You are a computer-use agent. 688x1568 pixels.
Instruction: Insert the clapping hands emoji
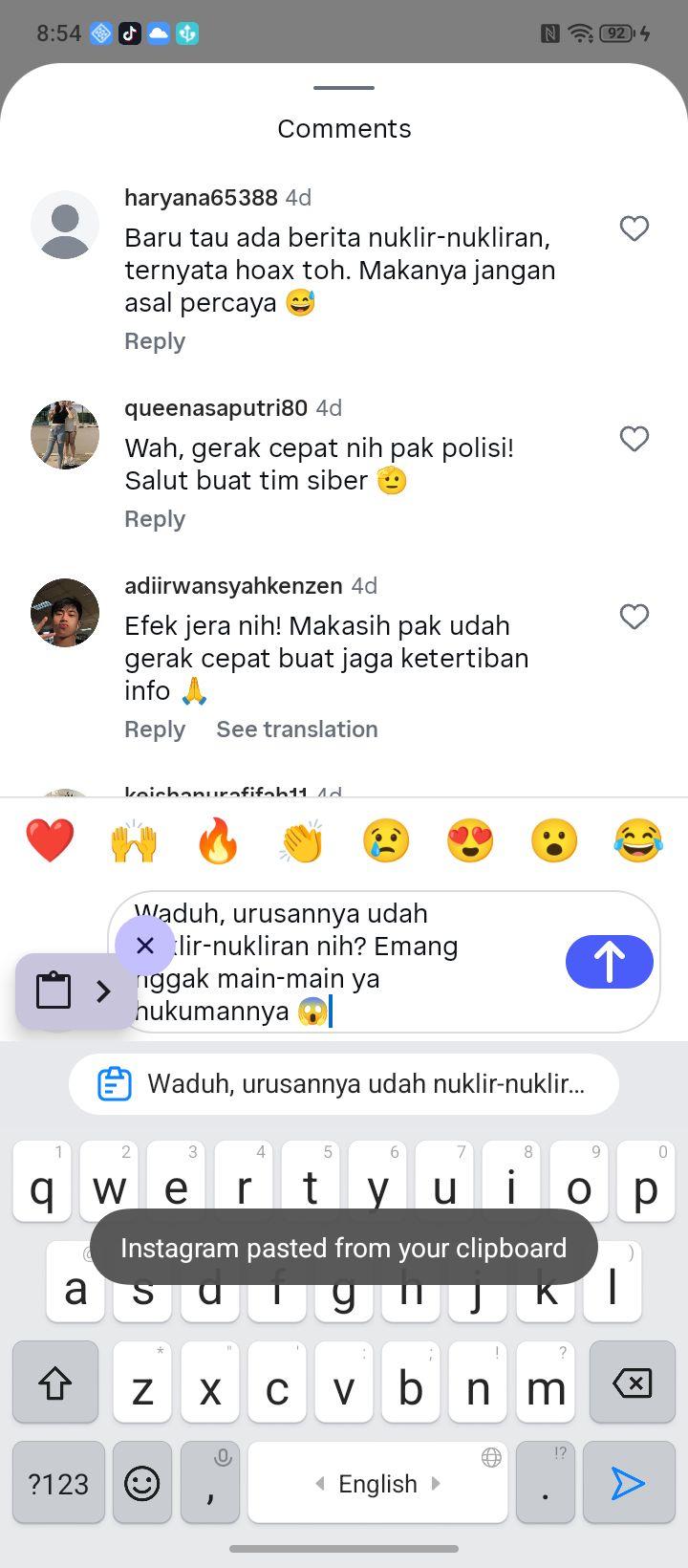[x=302, y=841]
